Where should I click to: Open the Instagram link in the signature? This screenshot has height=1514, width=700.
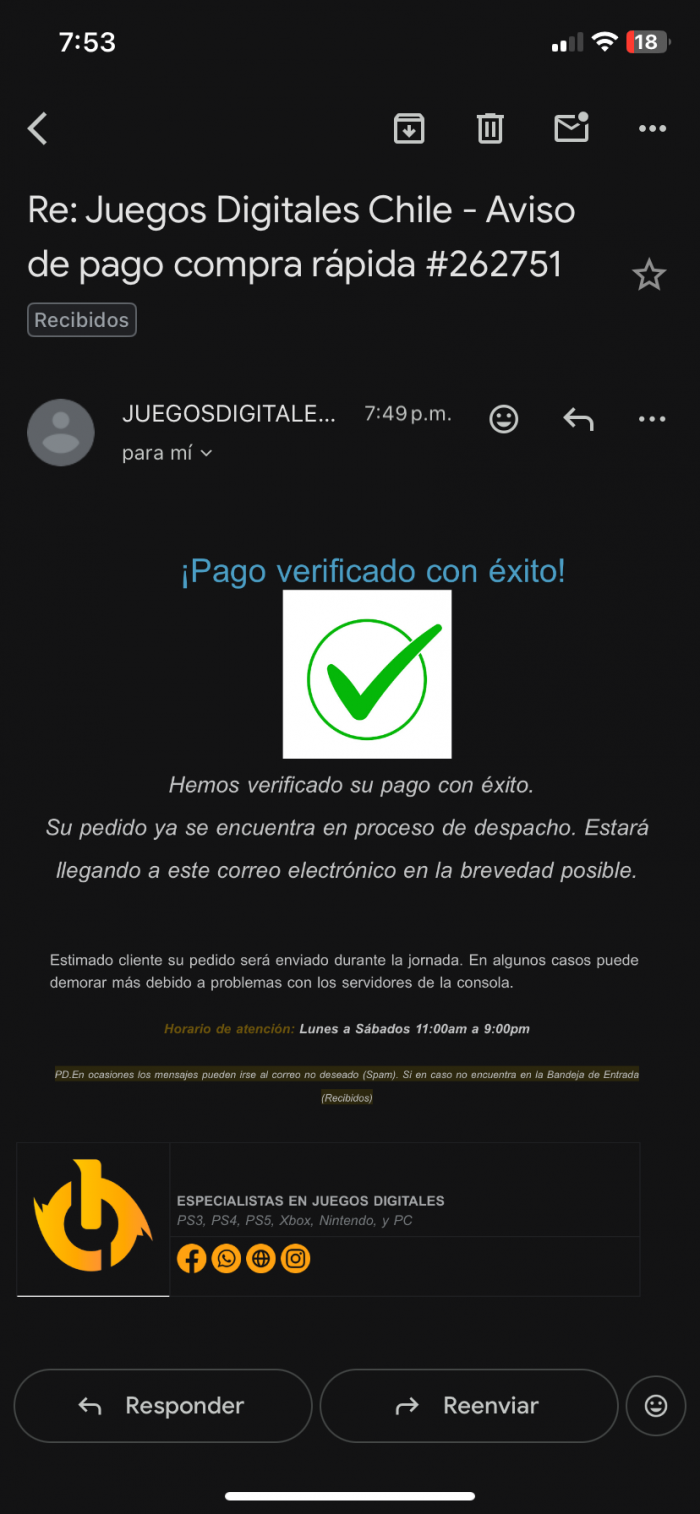tap(295, 1258)
